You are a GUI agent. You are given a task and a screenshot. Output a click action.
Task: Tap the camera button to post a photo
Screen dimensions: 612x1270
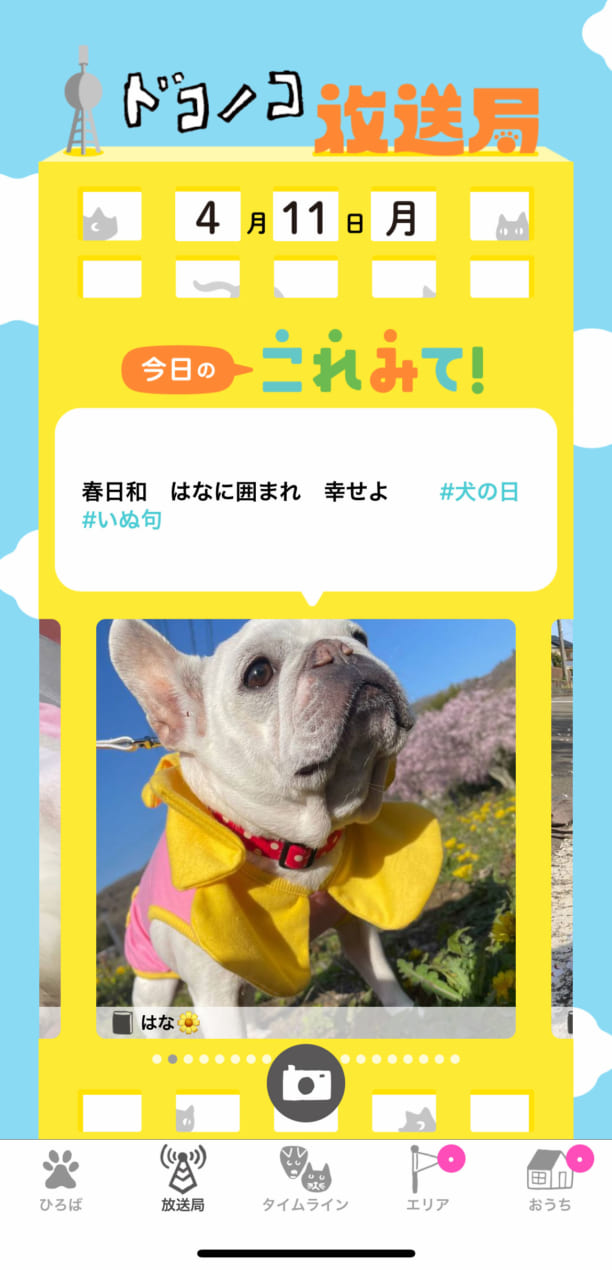(306, 1083)
